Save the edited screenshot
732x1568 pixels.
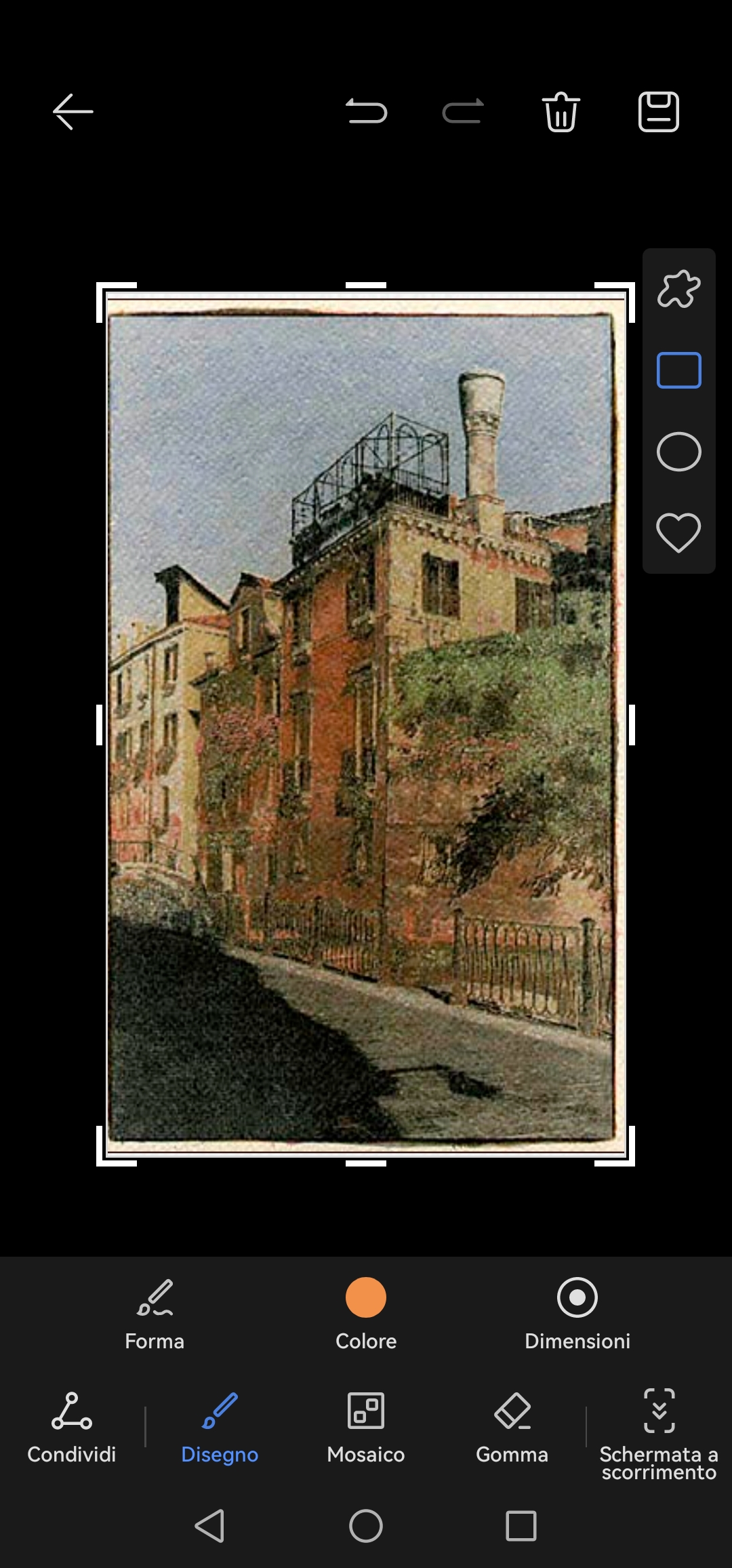point(659,111)
